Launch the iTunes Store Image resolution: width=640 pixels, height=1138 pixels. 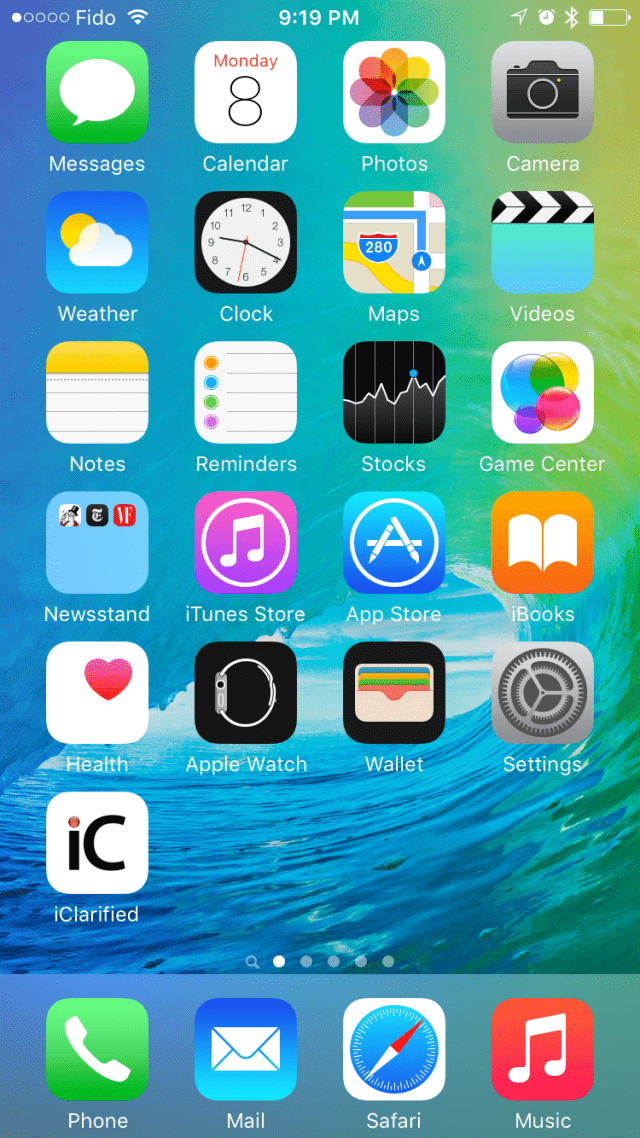tap(245, 542)
